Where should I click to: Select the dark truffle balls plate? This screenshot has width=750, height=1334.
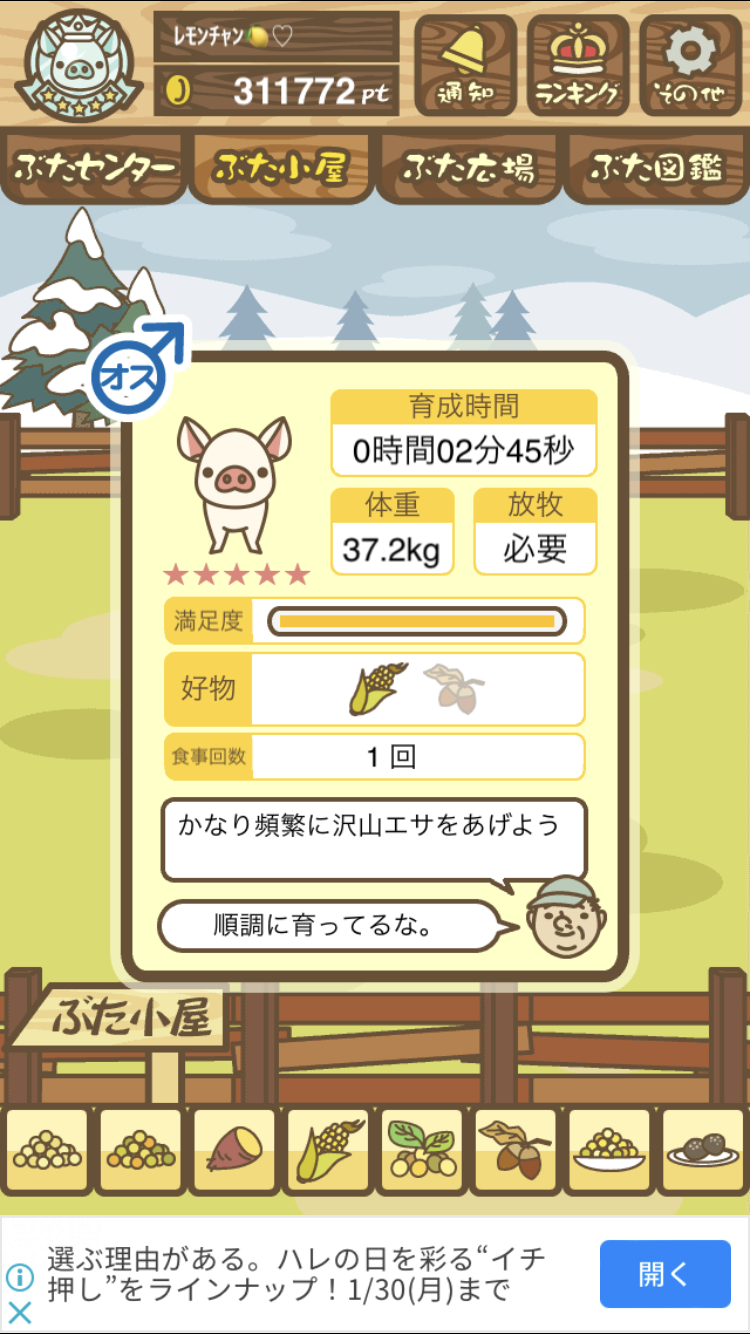point(704,1151)
